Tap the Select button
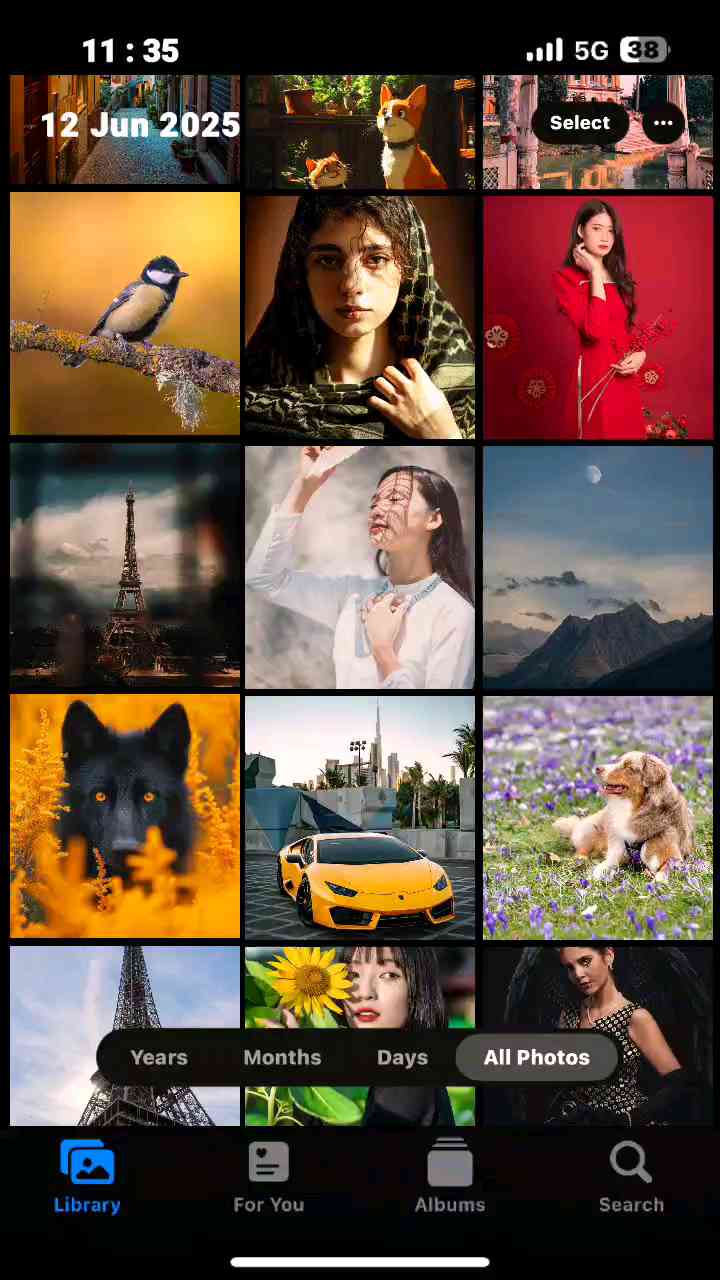 pos(579,123)
